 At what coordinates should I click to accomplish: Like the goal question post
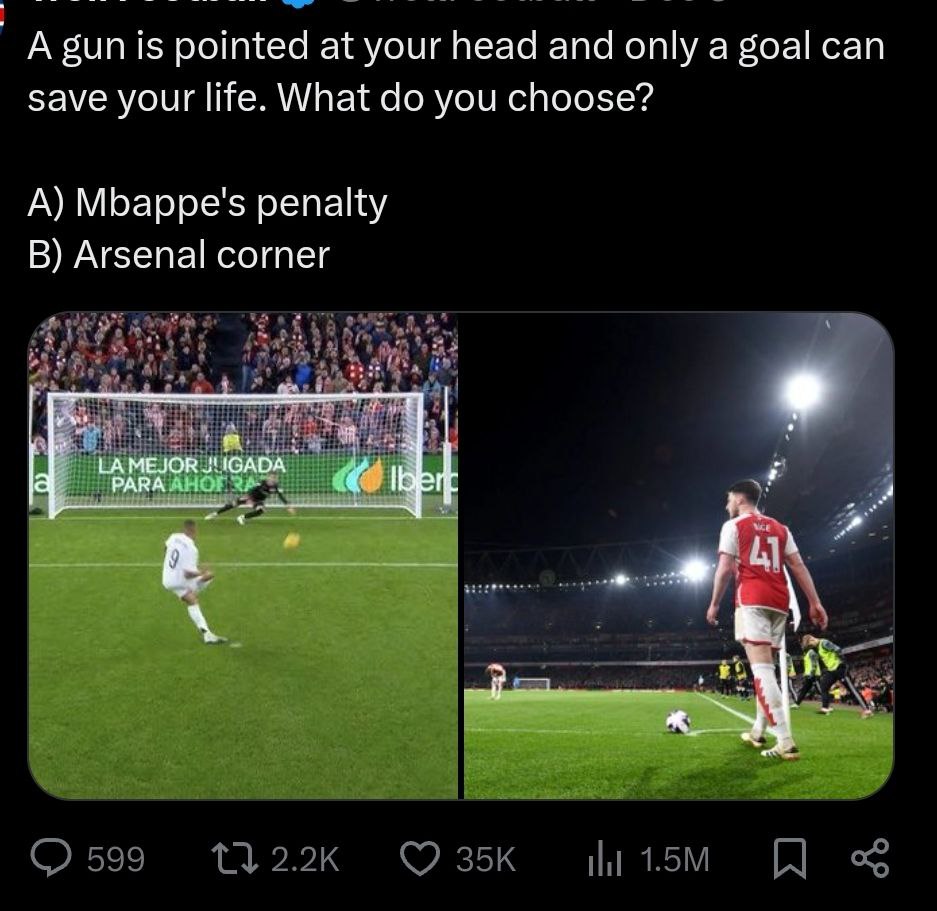click(420, 859)
